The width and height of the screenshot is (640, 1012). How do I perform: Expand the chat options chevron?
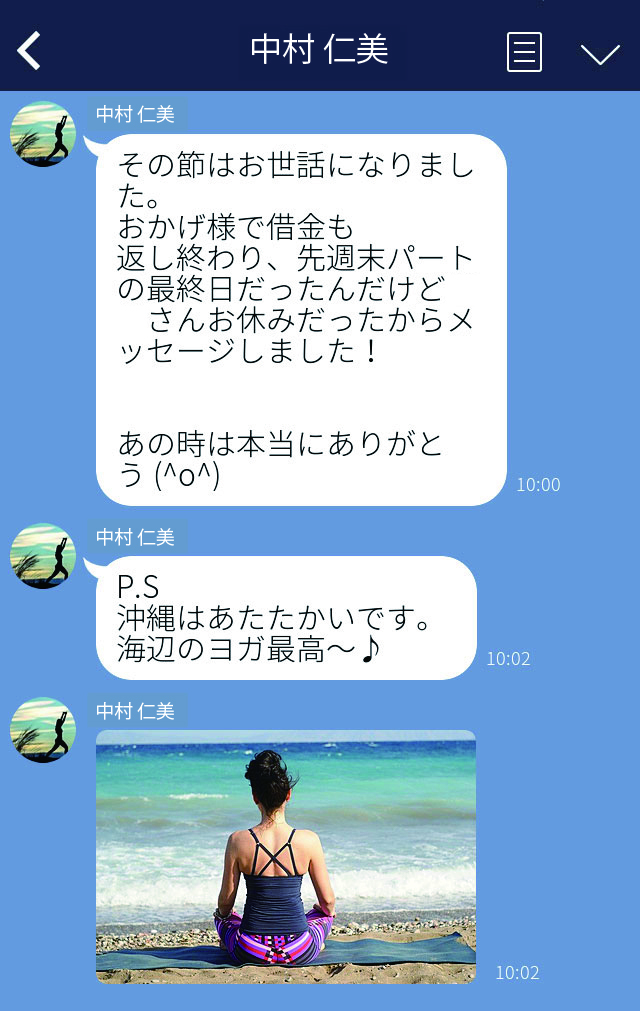600,53
